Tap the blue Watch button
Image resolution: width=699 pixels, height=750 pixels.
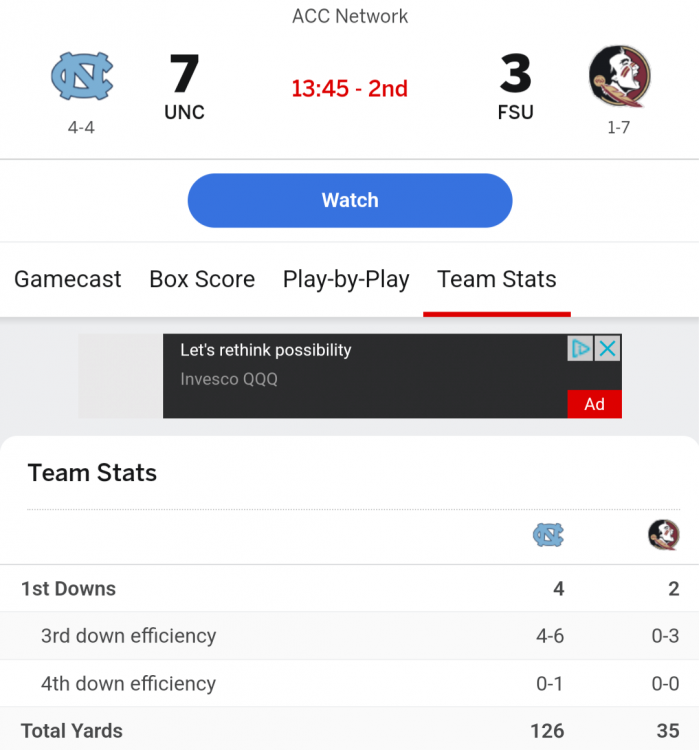pos(350,200)
